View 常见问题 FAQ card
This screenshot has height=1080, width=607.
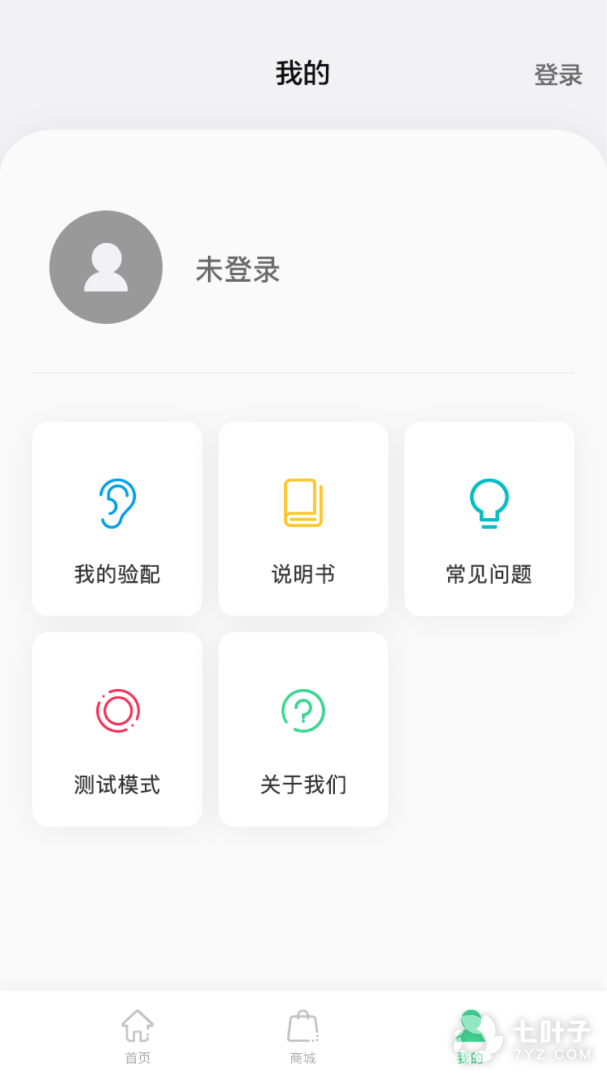point(489,519)
